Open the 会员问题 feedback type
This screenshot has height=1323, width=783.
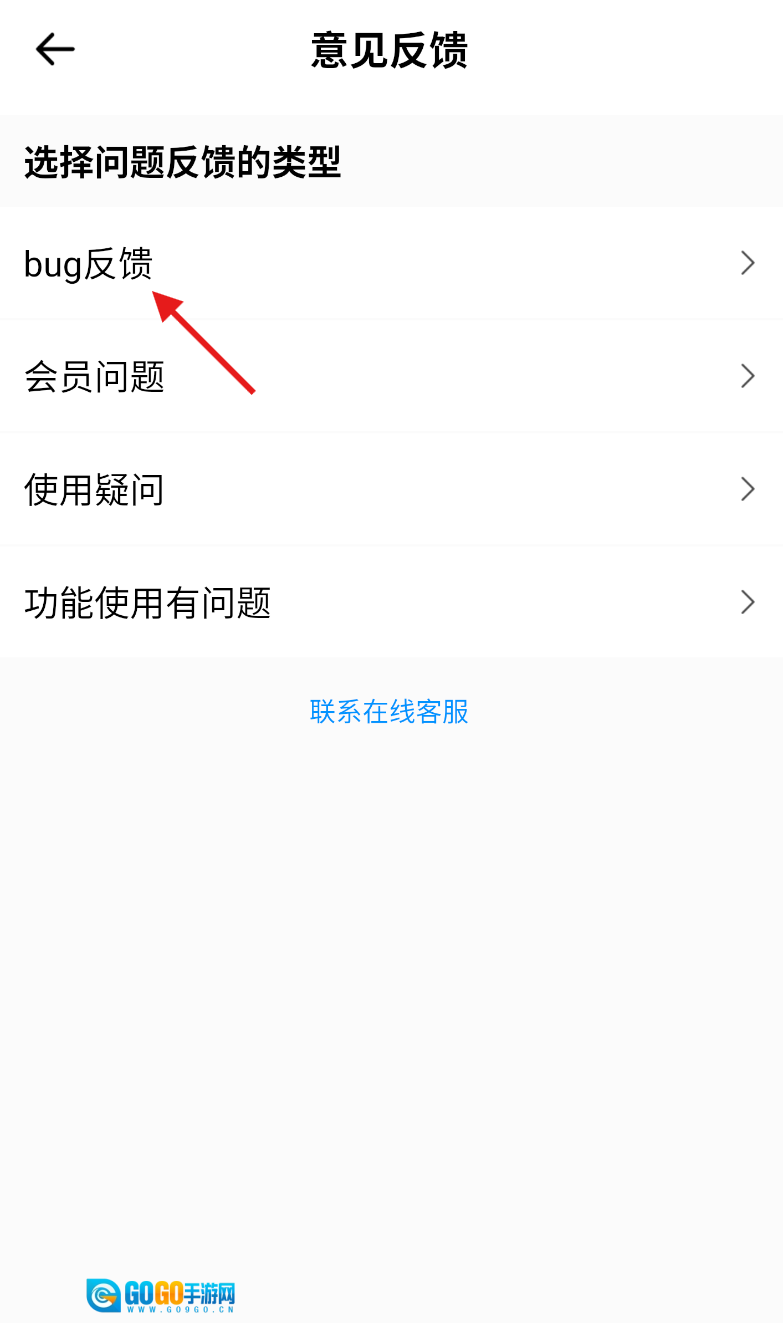point(390,377)
